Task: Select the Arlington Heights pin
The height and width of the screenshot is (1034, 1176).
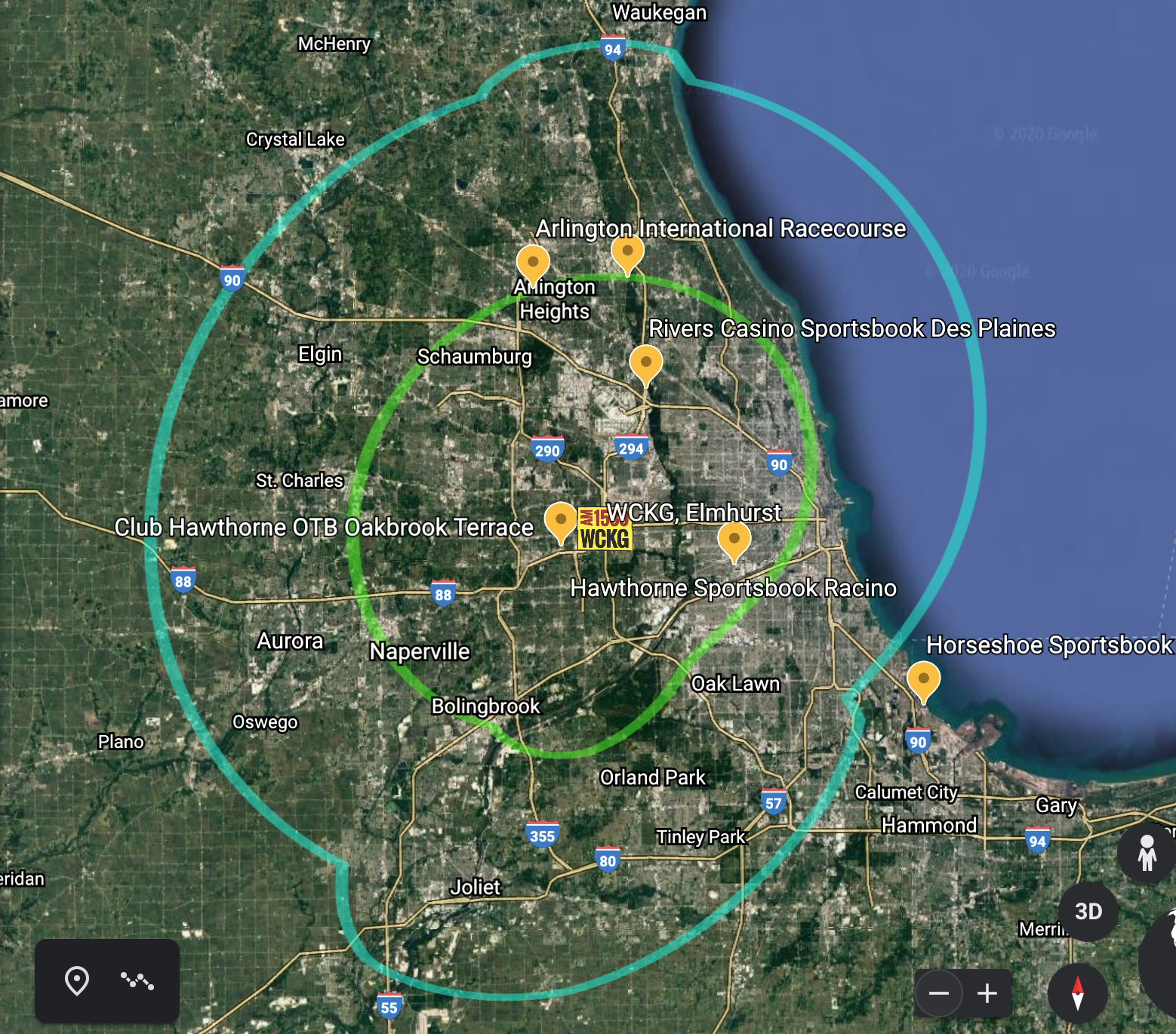Action: pos(533,264)
